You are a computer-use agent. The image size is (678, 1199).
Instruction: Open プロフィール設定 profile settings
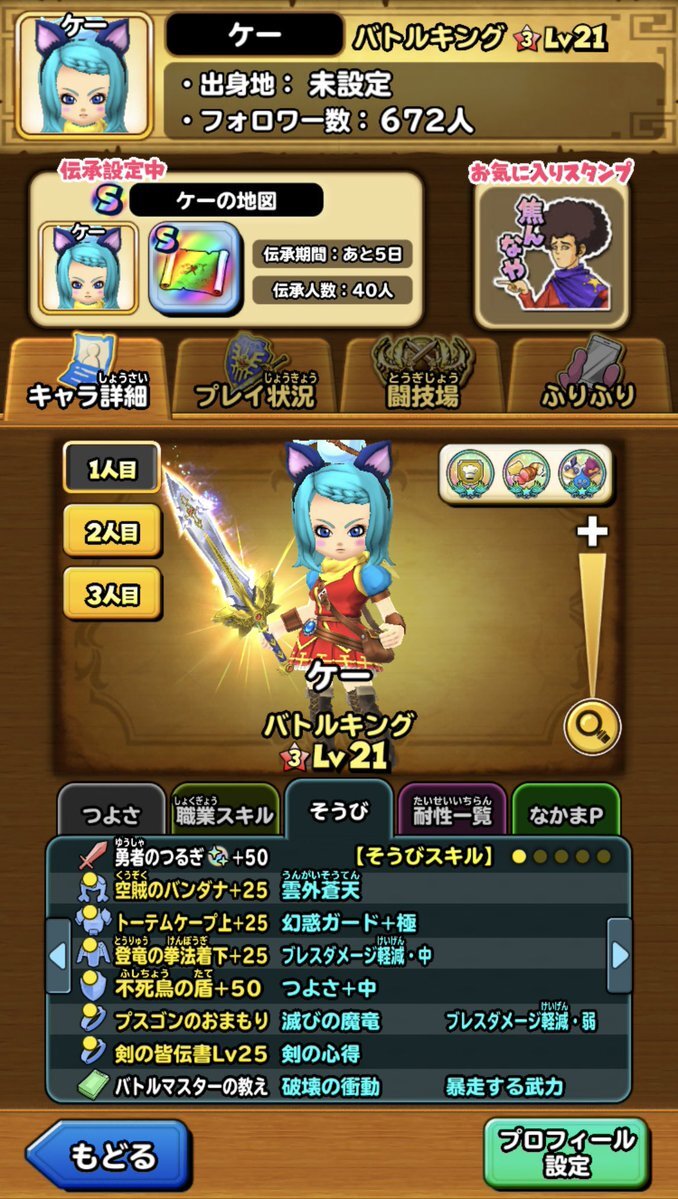tap(564, 1152)
